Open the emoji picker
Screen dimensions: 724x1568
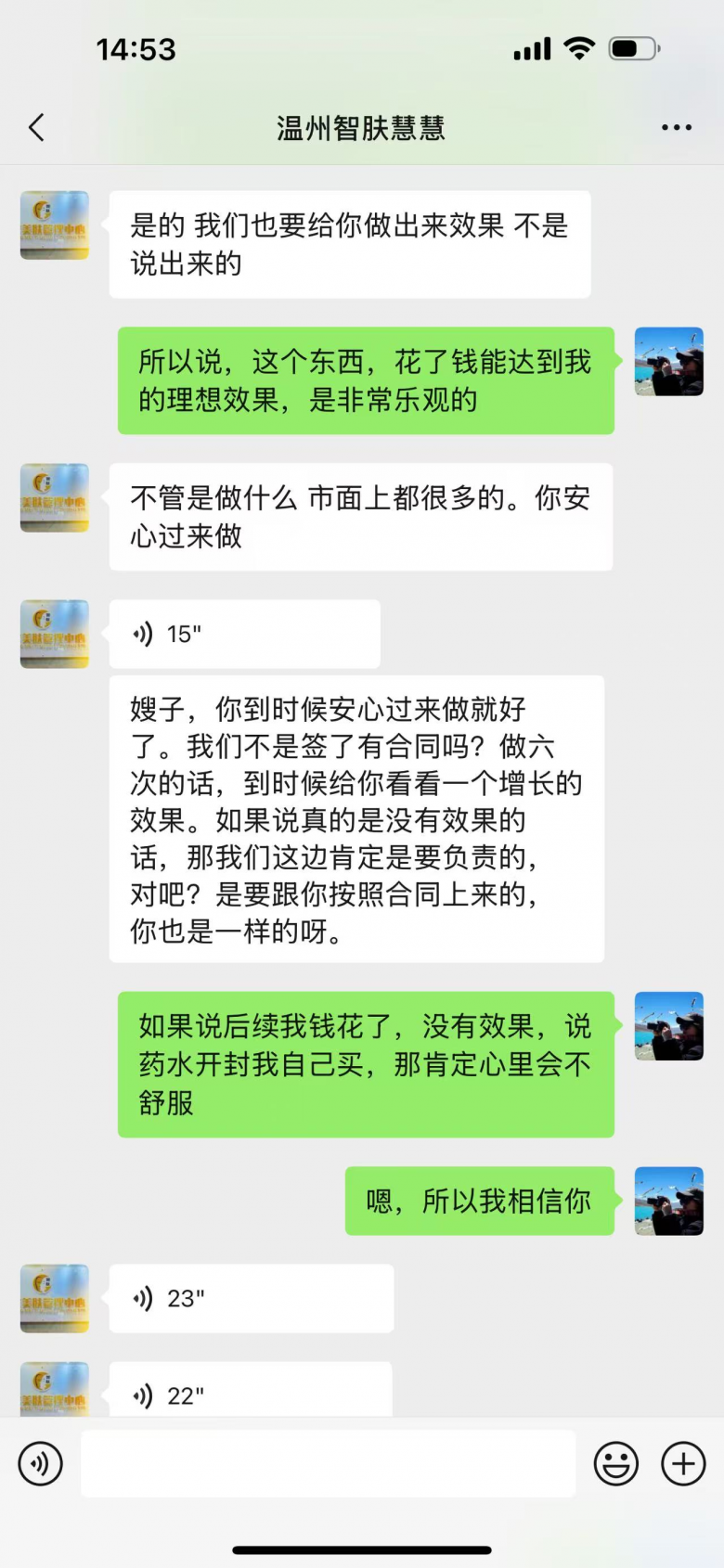click(x=616, y=1464)
